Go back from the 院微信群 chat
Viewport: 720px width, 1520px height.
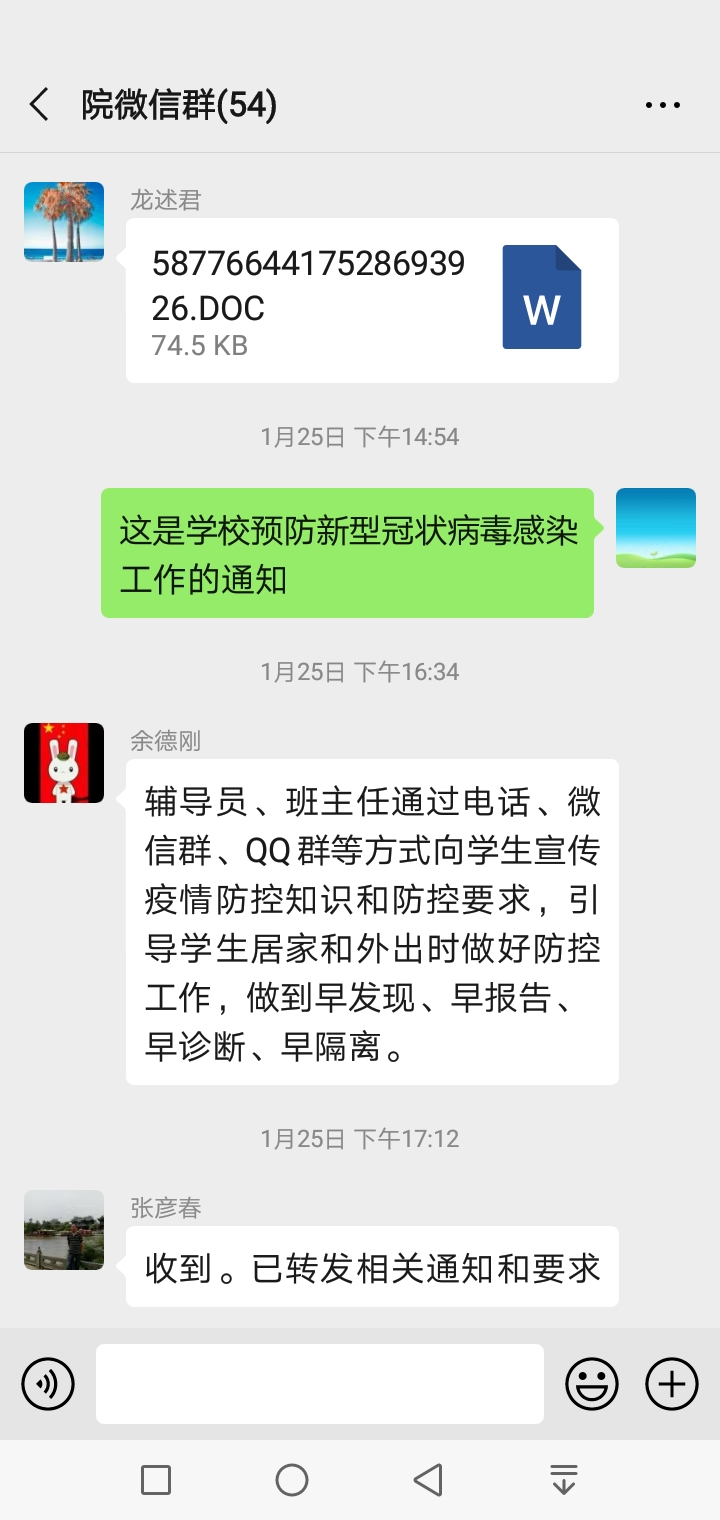click(40, 104)
